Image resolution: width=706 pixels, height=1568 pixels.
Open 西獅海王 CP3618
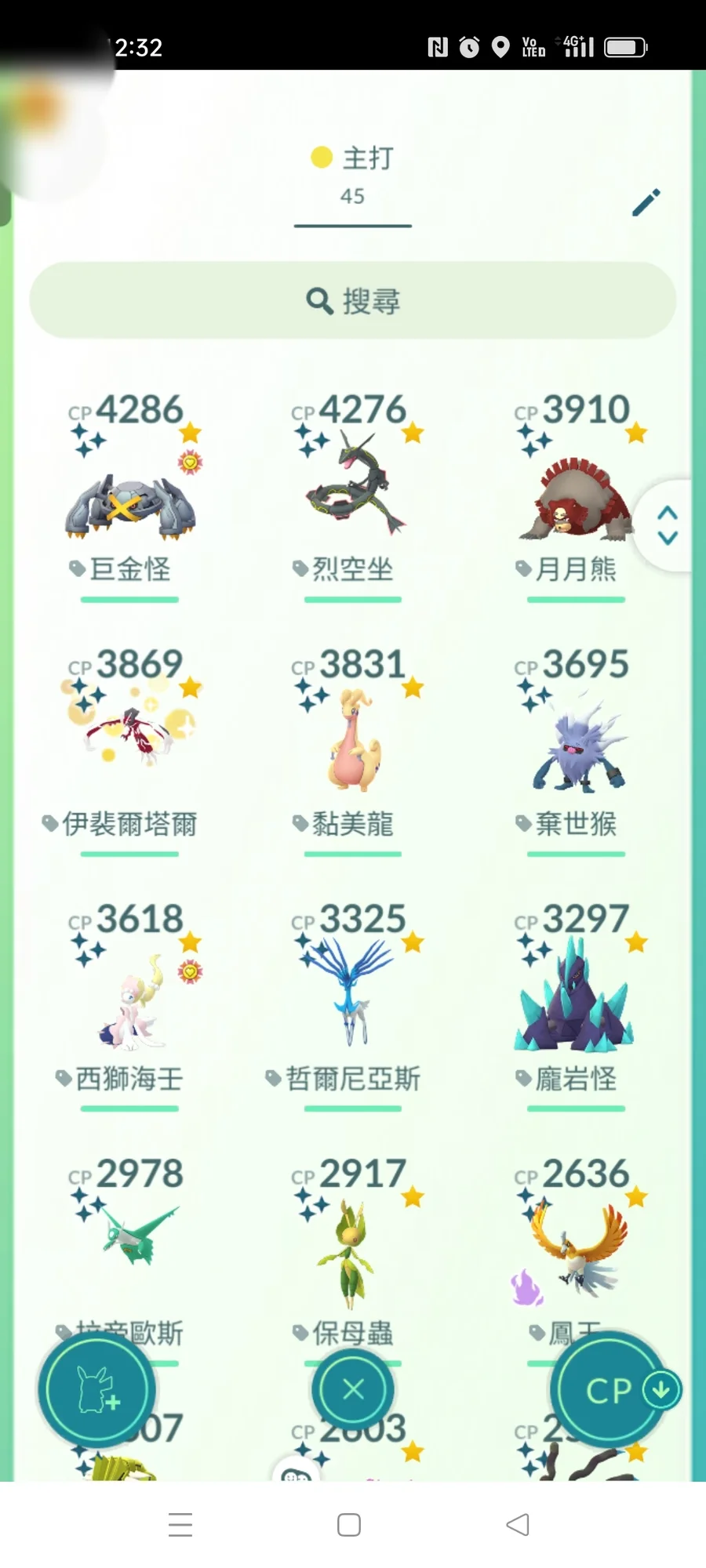[x=129, y=1004]
